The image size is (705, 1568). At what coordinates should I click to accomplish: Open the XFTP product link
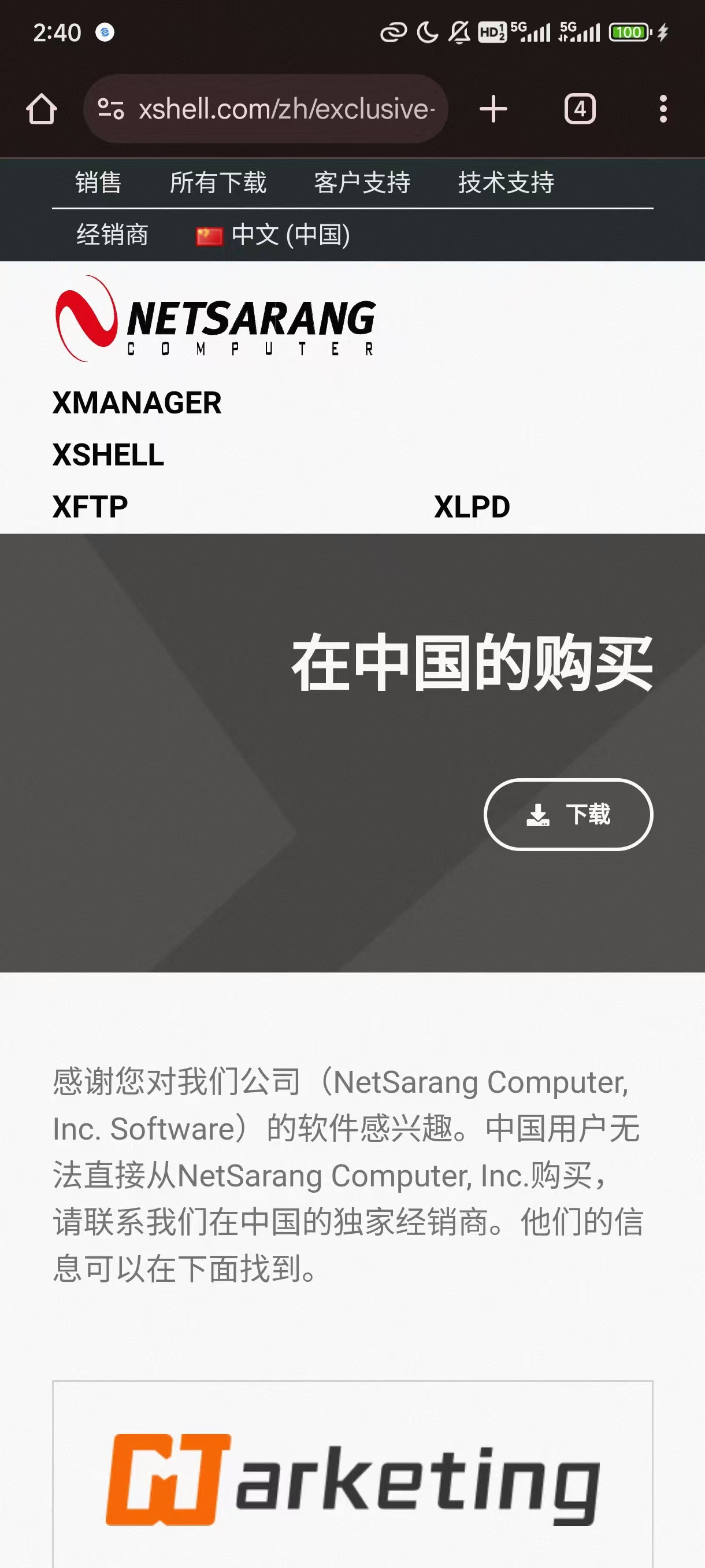(x=90, y=505)
